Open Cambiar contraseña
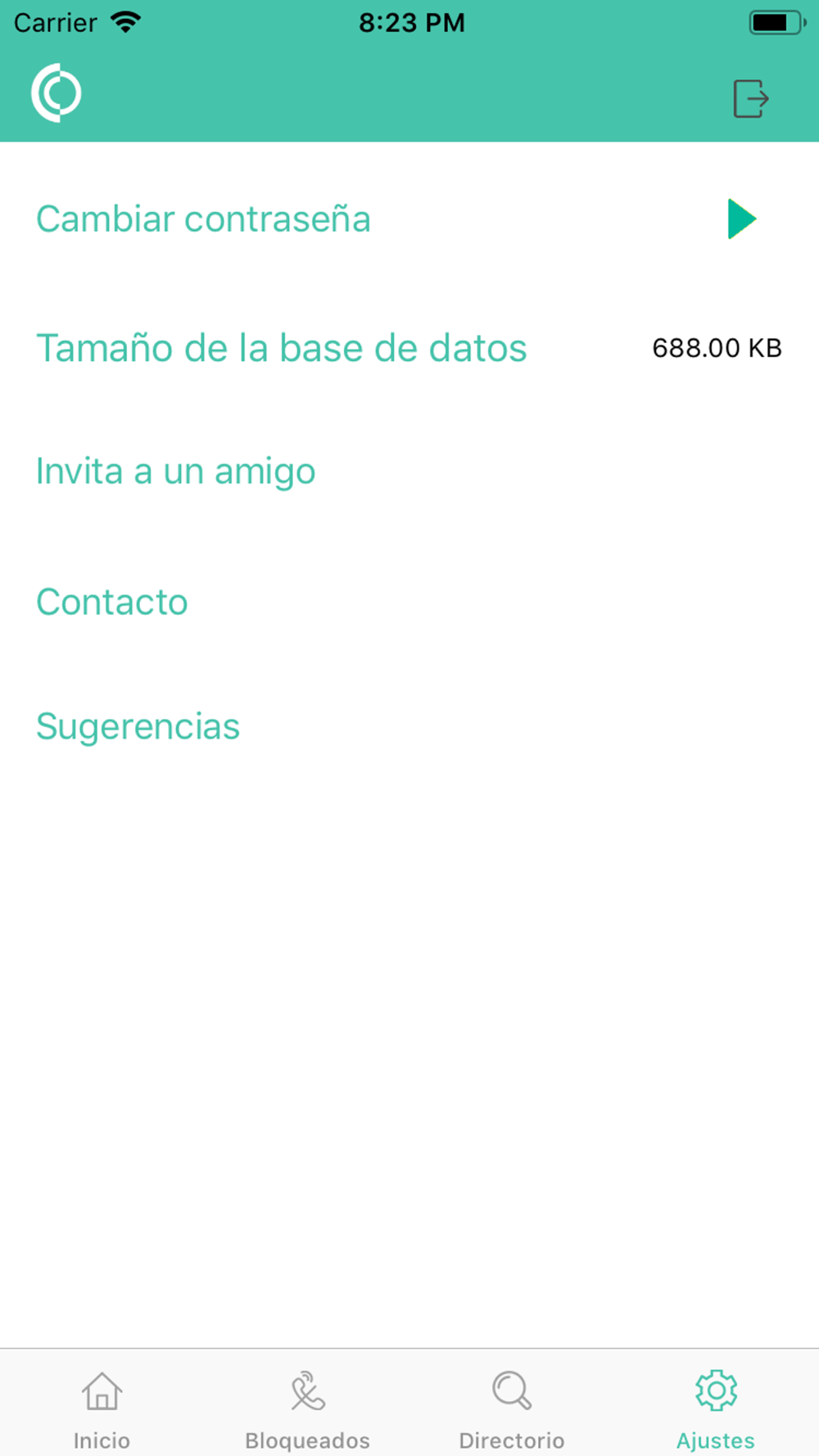This screenshot has width=819, height=1456. pyautogui.click(x=409, y=219)
